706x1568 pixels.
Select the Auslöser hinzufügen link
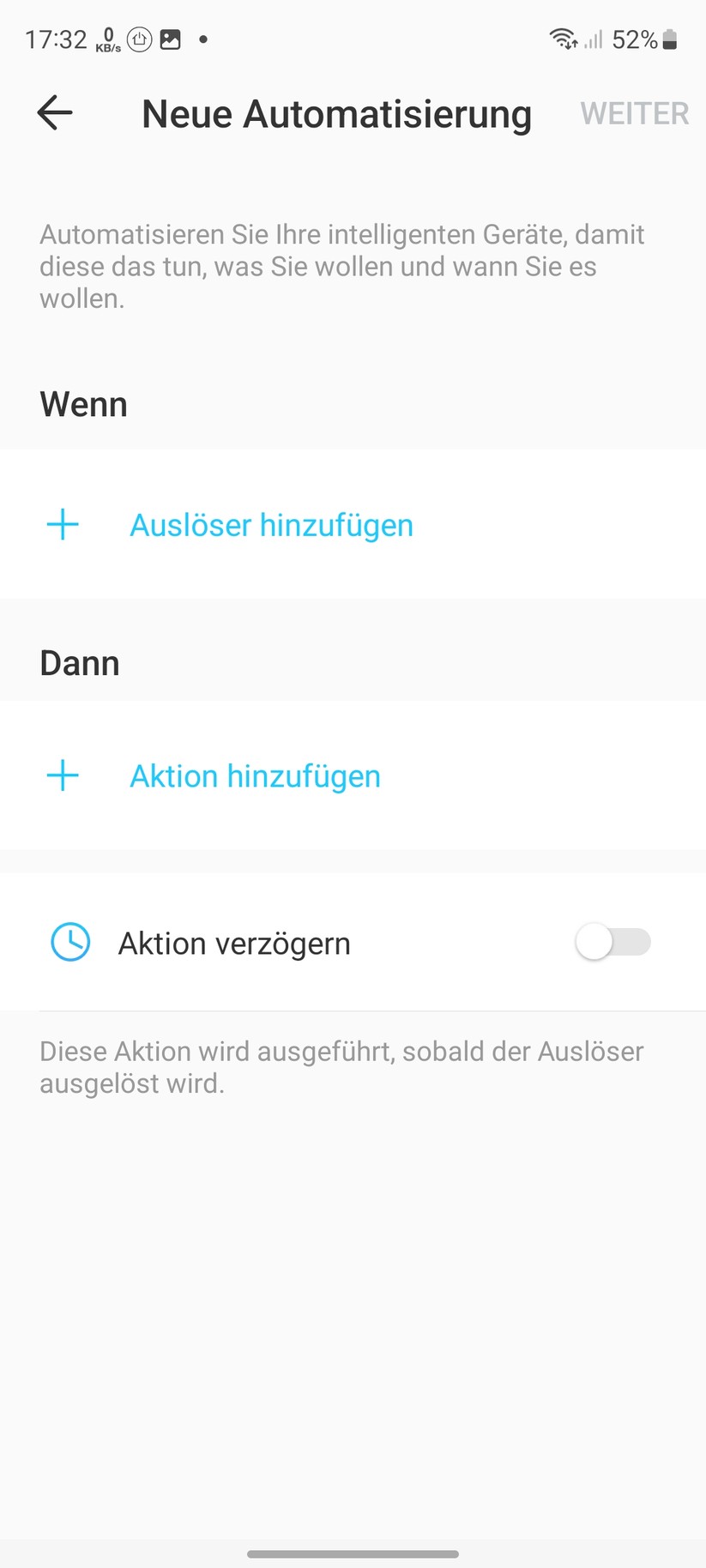270,524
